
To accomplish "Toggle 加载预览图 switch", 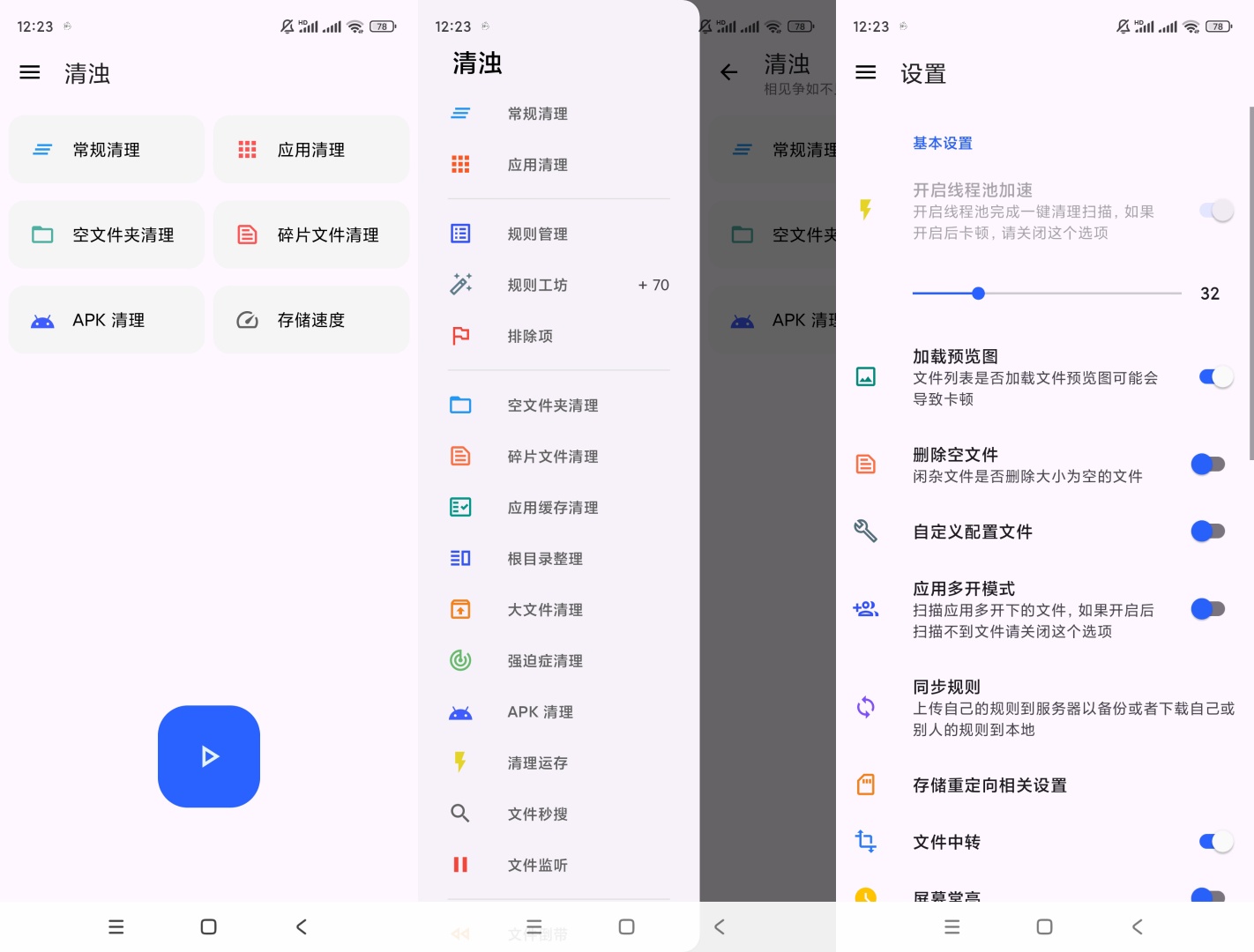I will [x=1215, y=377].
